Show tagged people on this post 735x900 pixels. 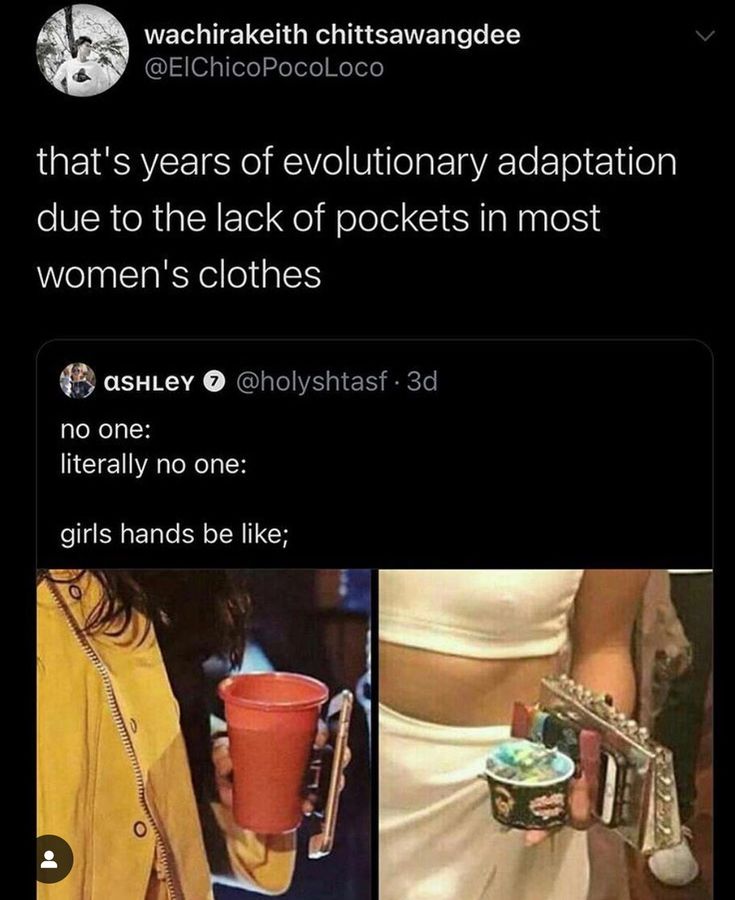click(54, 859)
